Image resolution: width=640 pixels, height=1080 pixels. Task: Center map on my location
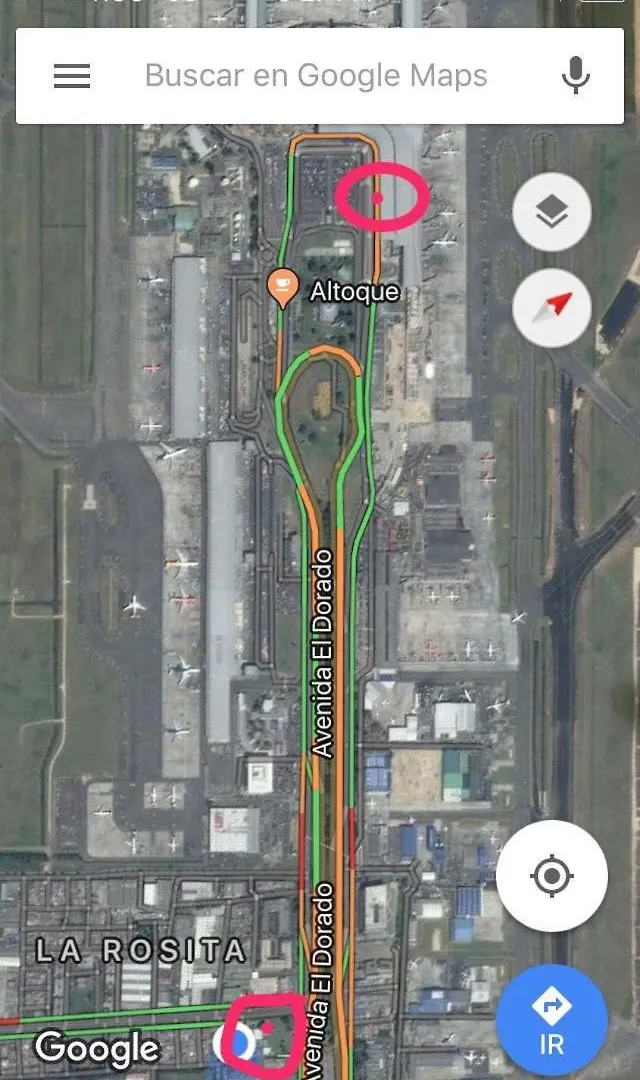551,877
